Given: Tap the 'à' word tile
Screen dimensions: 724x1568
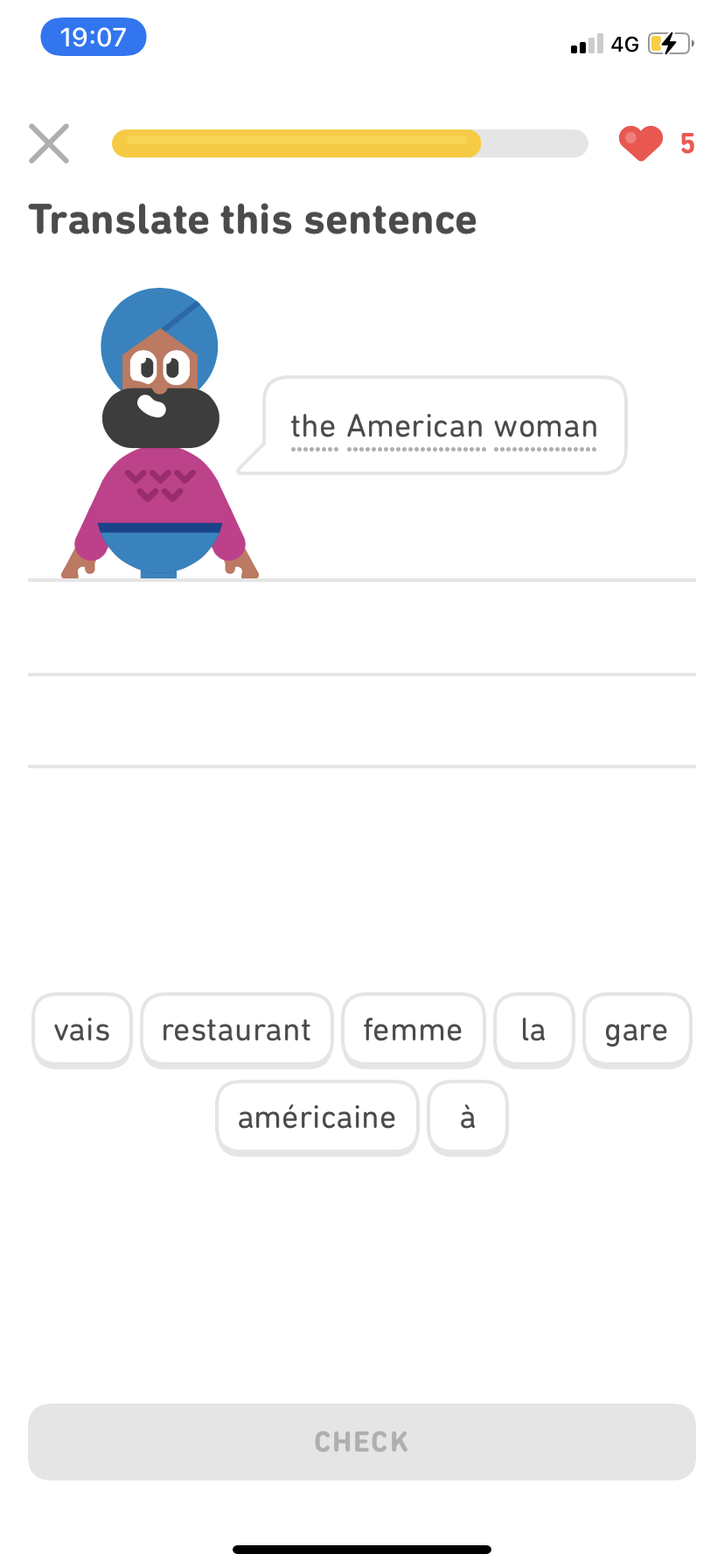Looking at the screenshot, I should click(x=468, y=1117).
